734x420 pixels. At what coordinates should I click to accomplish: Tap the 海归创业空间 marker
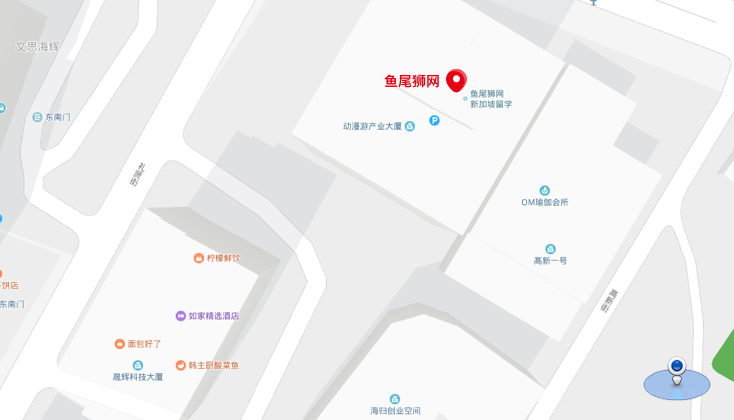coord(395,399)
